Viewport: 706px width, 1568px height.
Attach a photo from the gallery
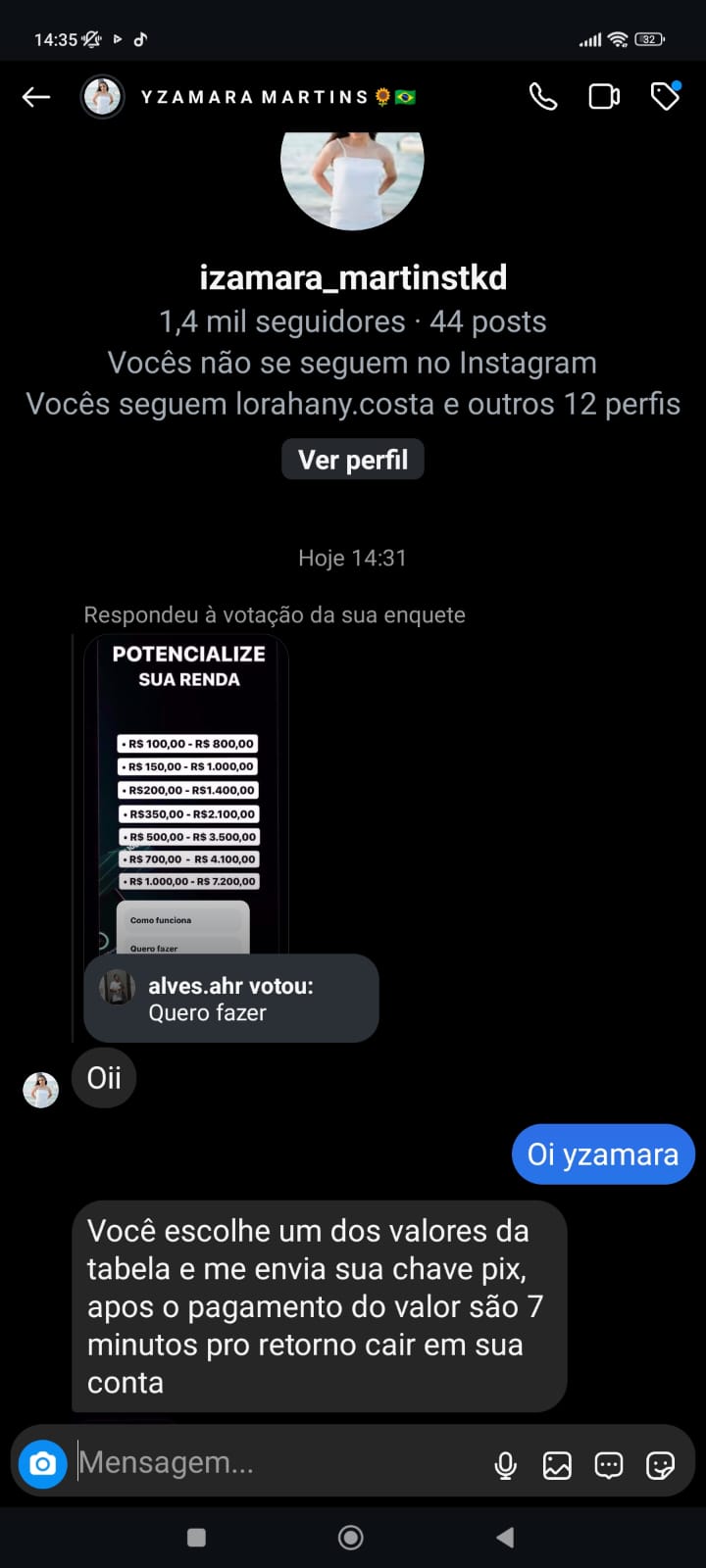pyautogui.click(x=557, y=1465)
